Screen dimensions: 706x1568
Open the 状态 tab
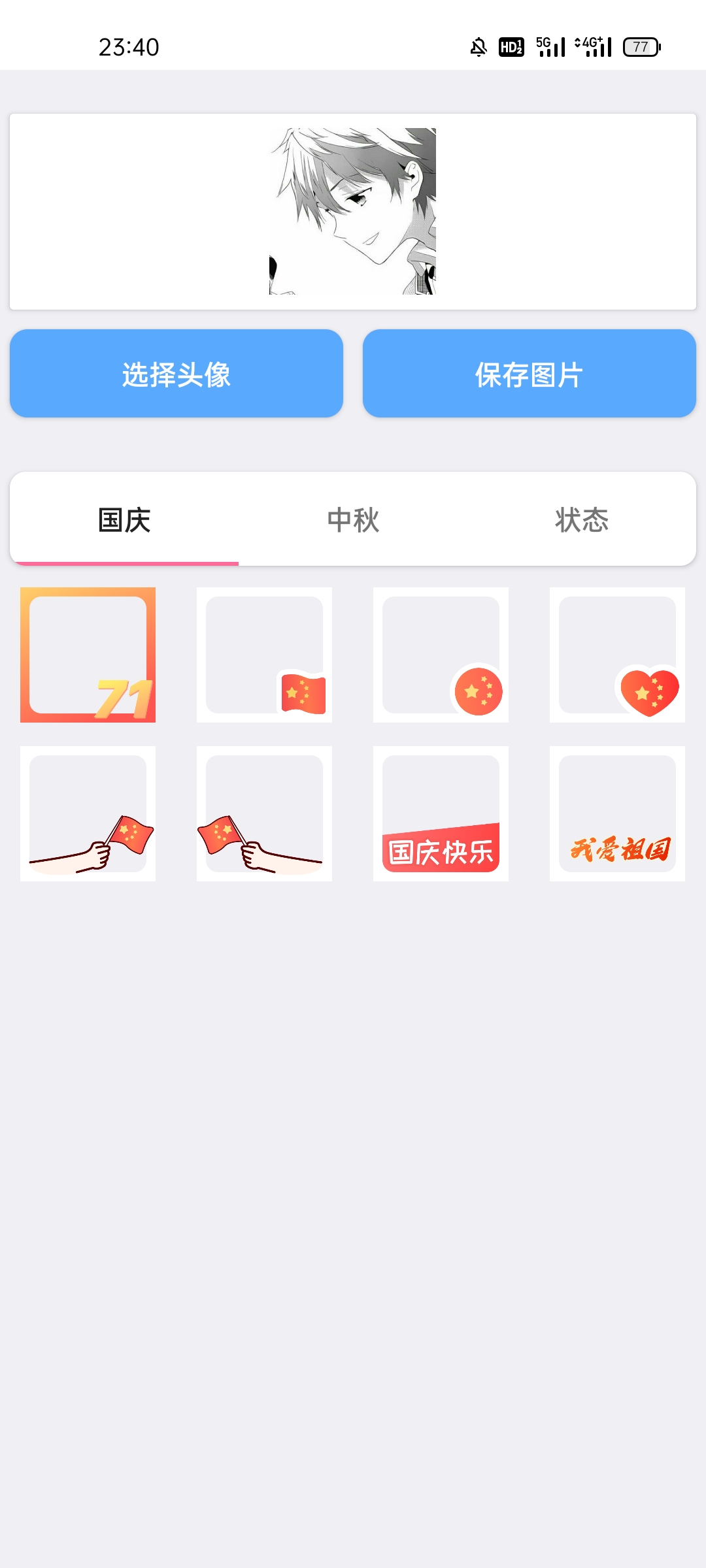(x=581, y=520)
